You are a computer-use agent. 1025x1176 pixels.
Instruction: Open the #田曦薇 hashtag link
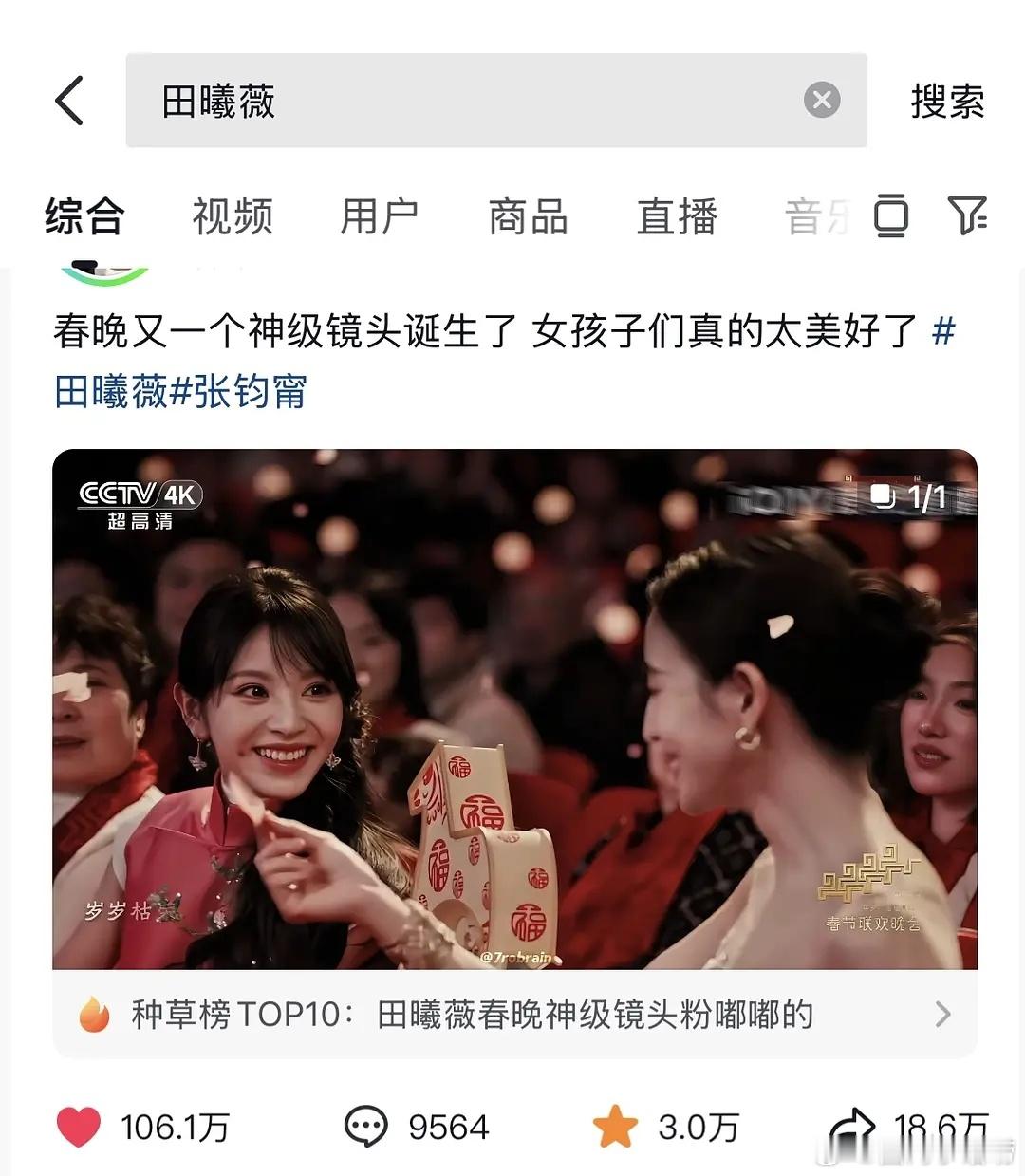pos(114,391)
